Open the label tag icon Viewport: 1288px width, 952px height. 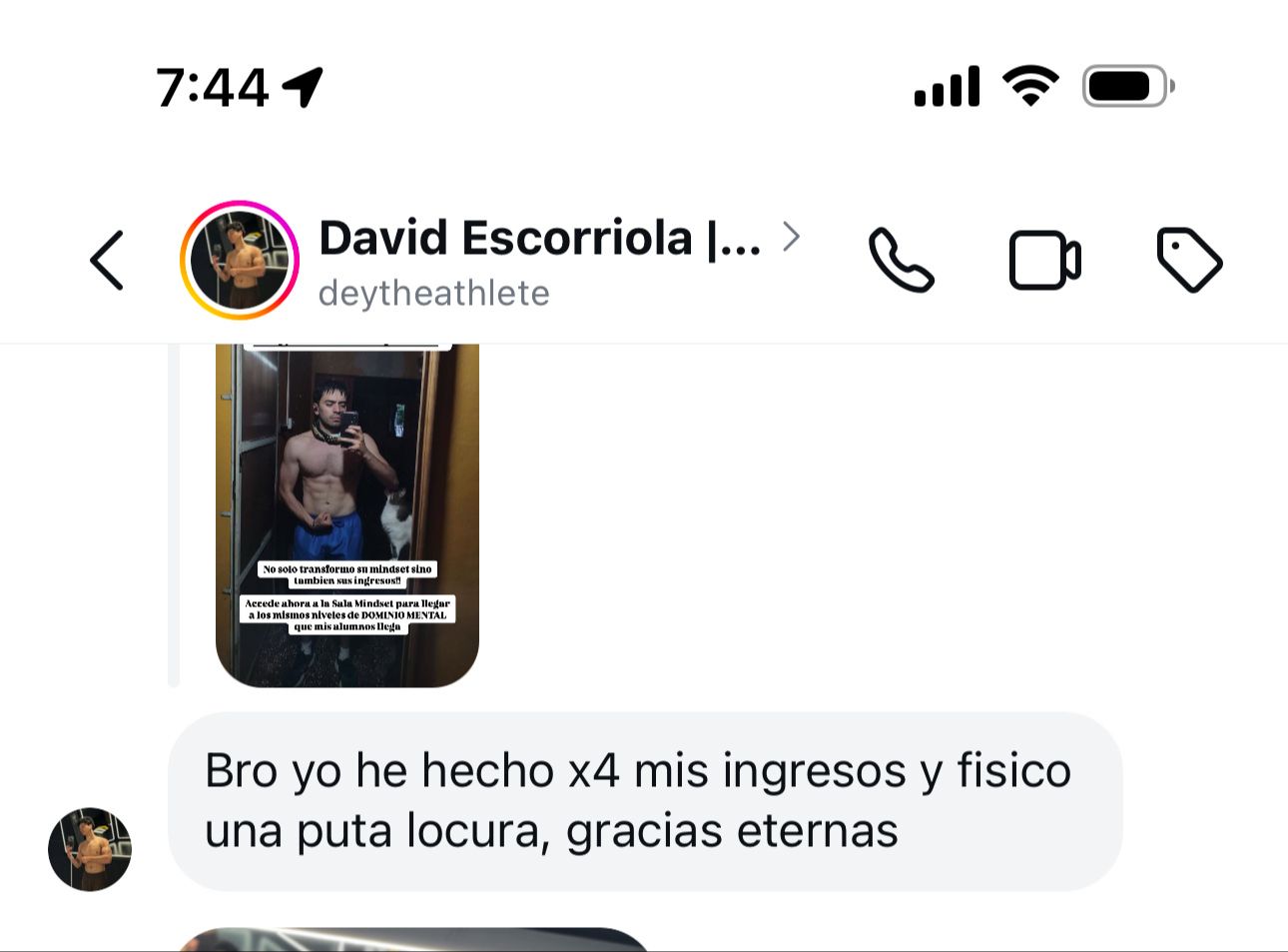pos(1189,261)
